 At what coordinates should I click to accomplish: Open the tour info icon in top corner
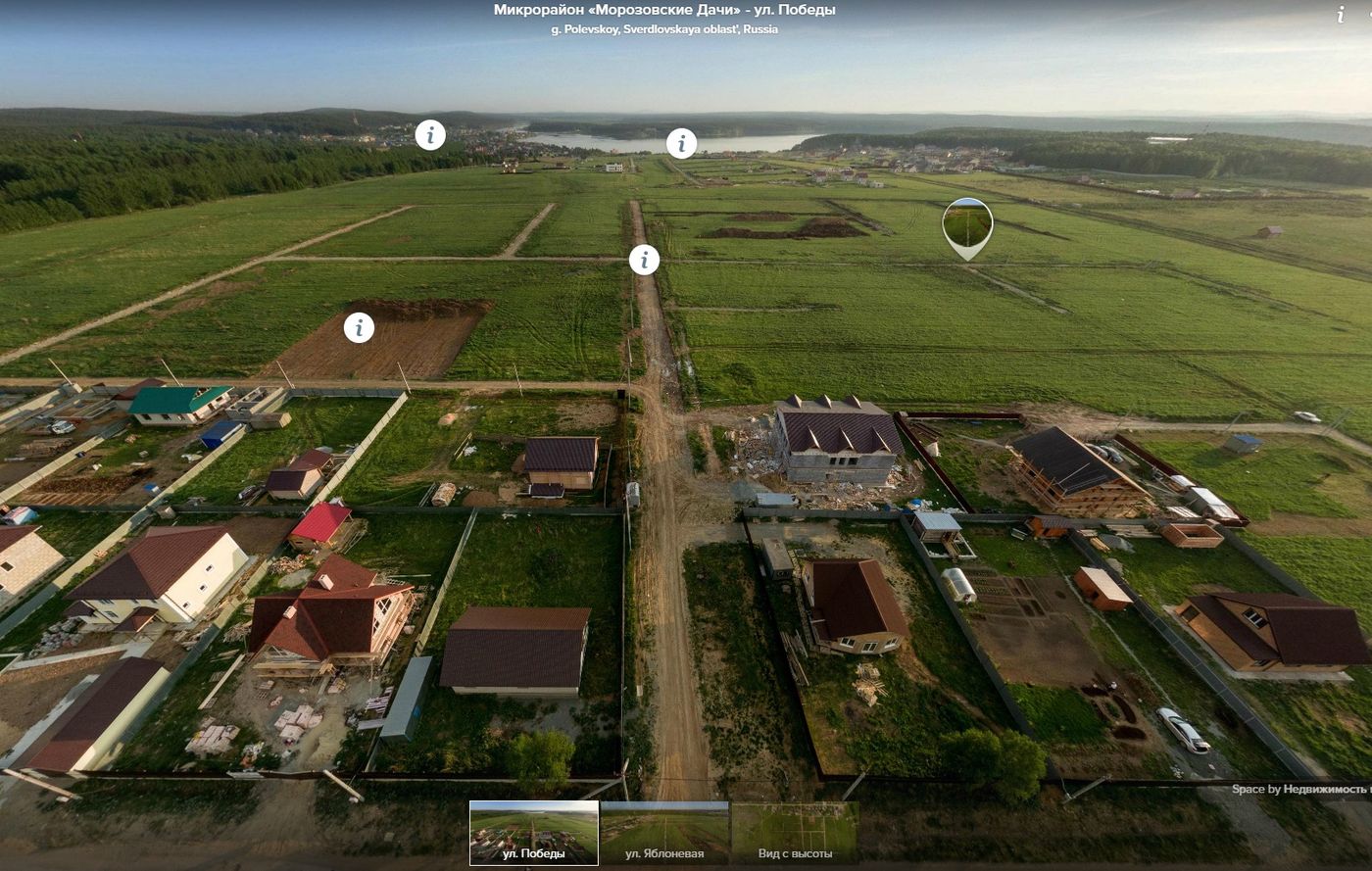[1341, 15]
